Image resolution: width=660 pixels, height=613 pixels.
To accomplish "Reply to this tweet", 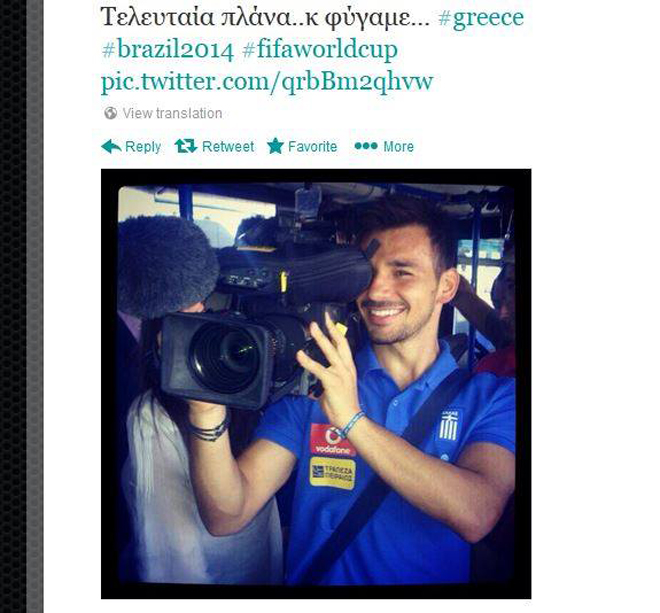I will click(131, 146).
